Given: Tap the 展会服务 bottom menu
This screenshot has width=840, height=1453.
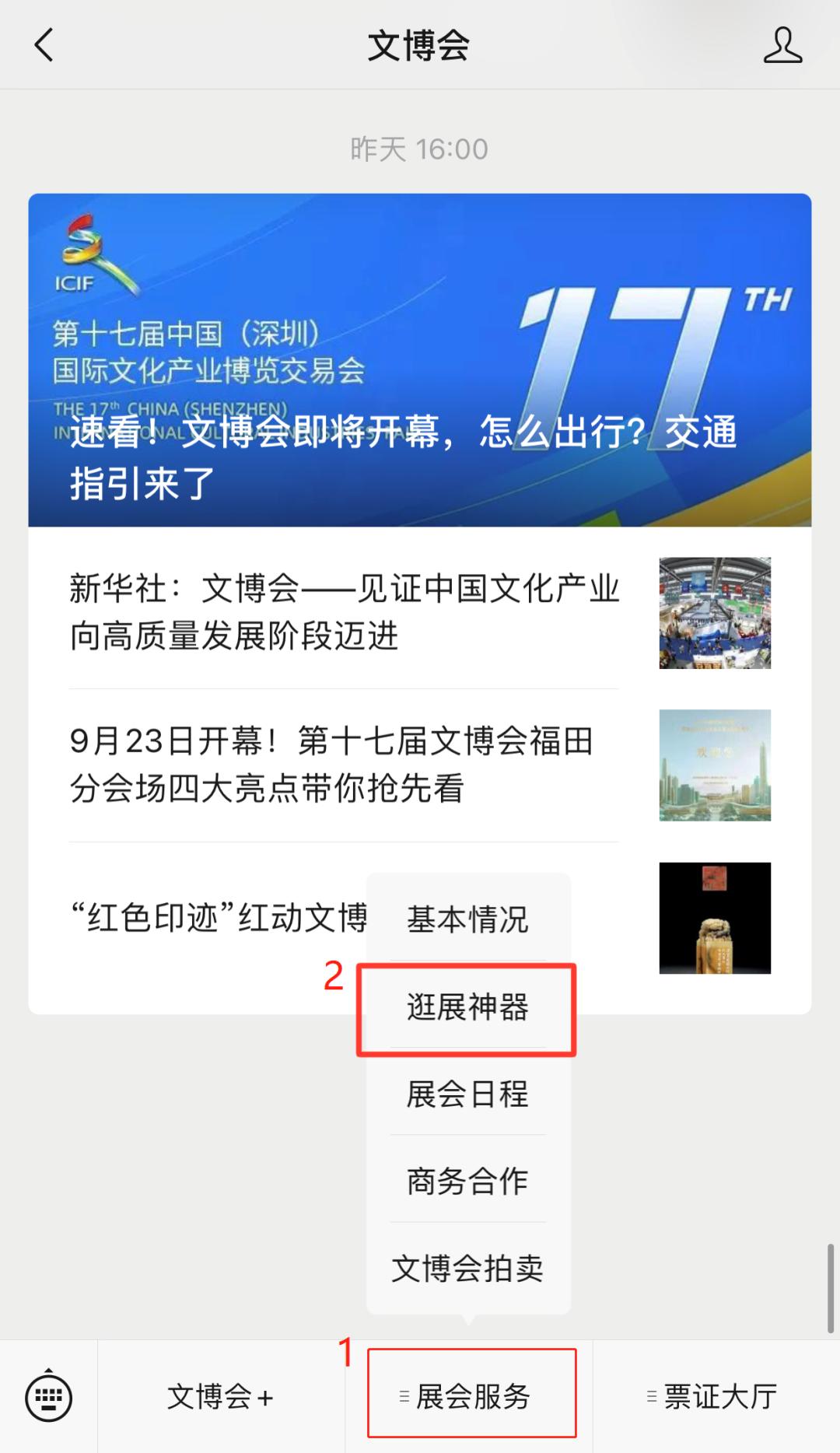Looking at the screenshot, I should click(471, 1397).
